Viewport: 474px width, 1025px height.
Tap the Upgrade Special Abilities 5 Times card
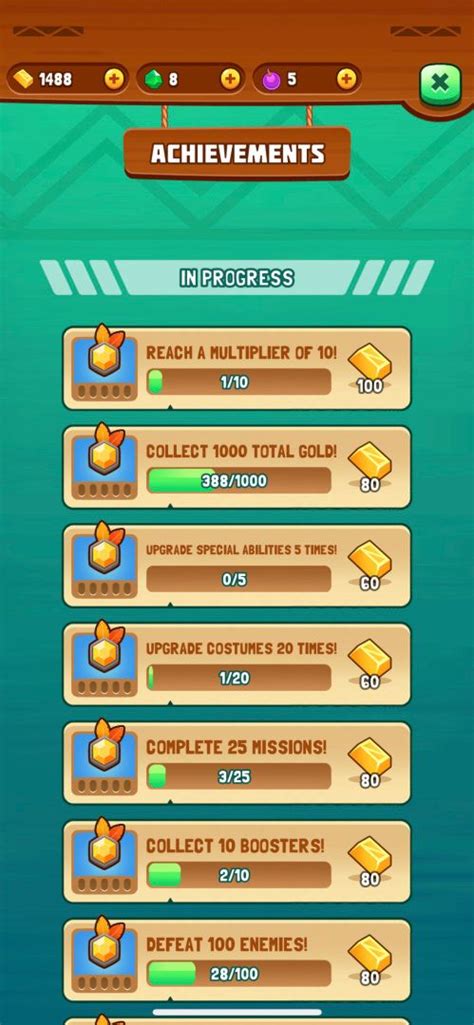point(237,566)
